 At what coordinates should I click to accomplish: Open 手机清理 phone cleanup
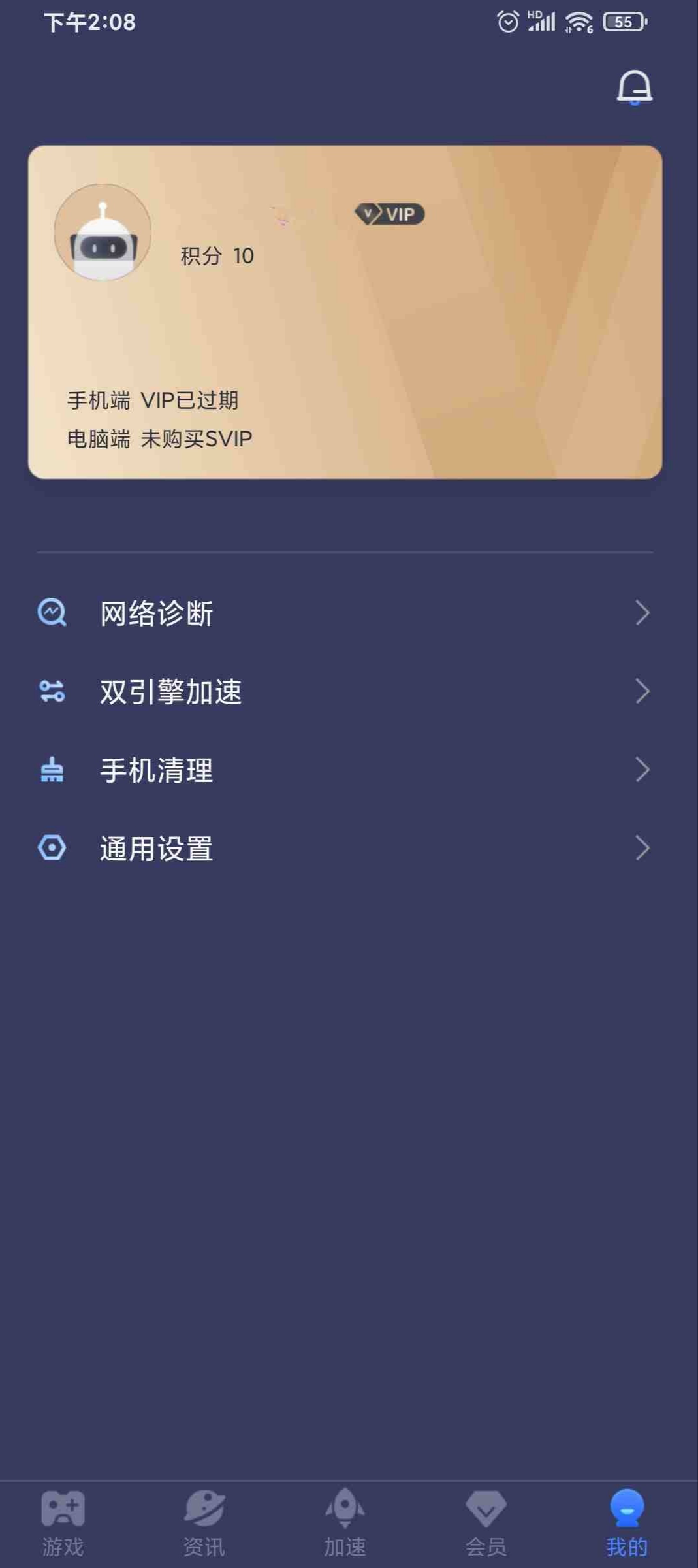point(345,770)
